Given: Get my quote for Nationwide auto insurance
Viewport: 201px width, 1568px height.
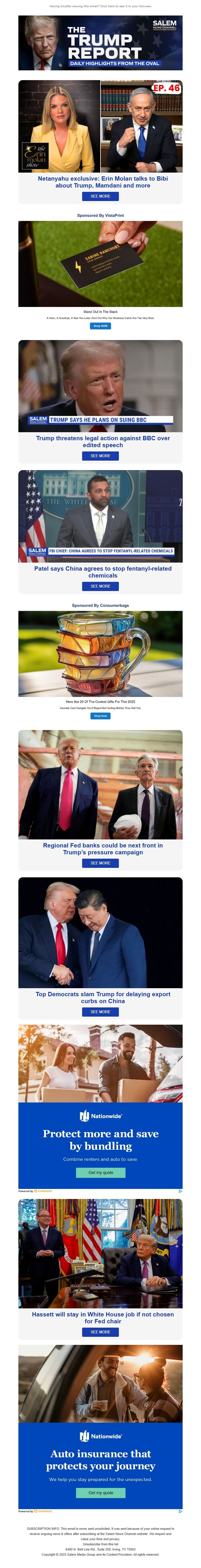Looking at the screenshot, I should point(100,1492).
